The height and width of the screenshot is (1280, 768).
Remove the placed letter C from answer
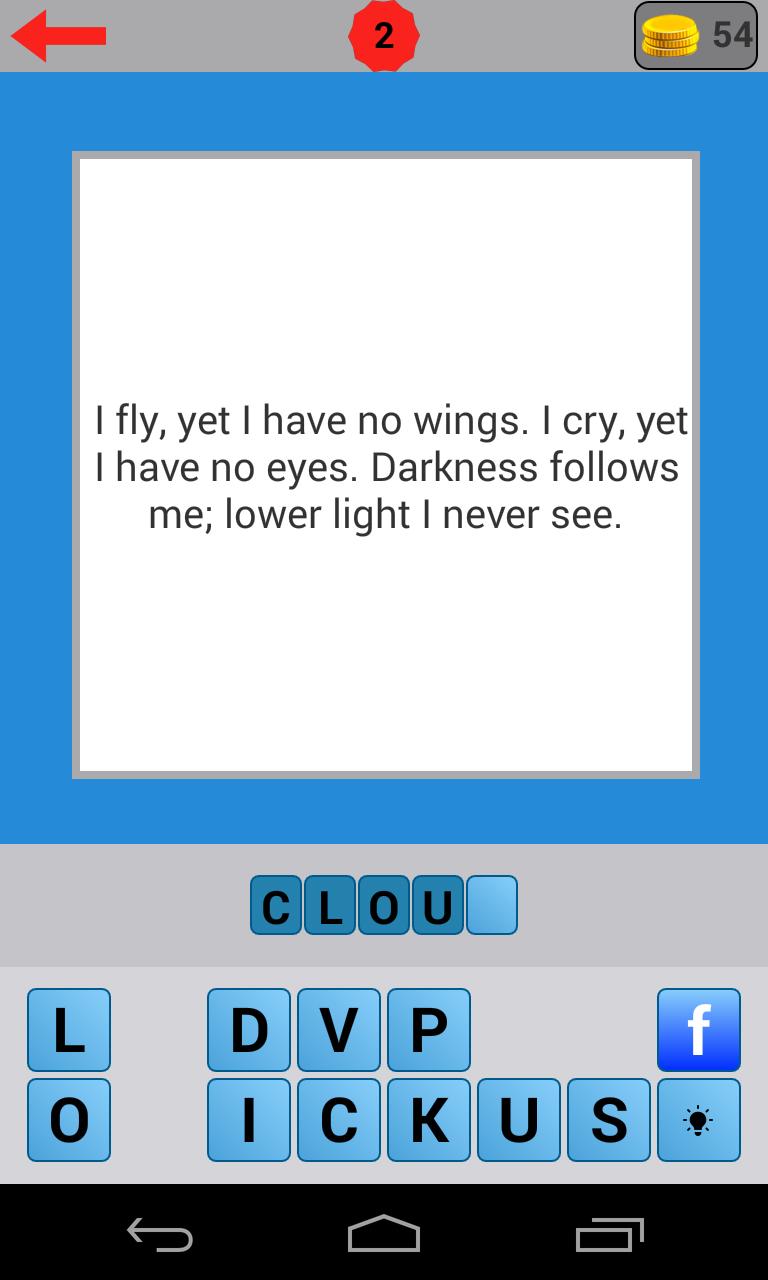point(276,906)
